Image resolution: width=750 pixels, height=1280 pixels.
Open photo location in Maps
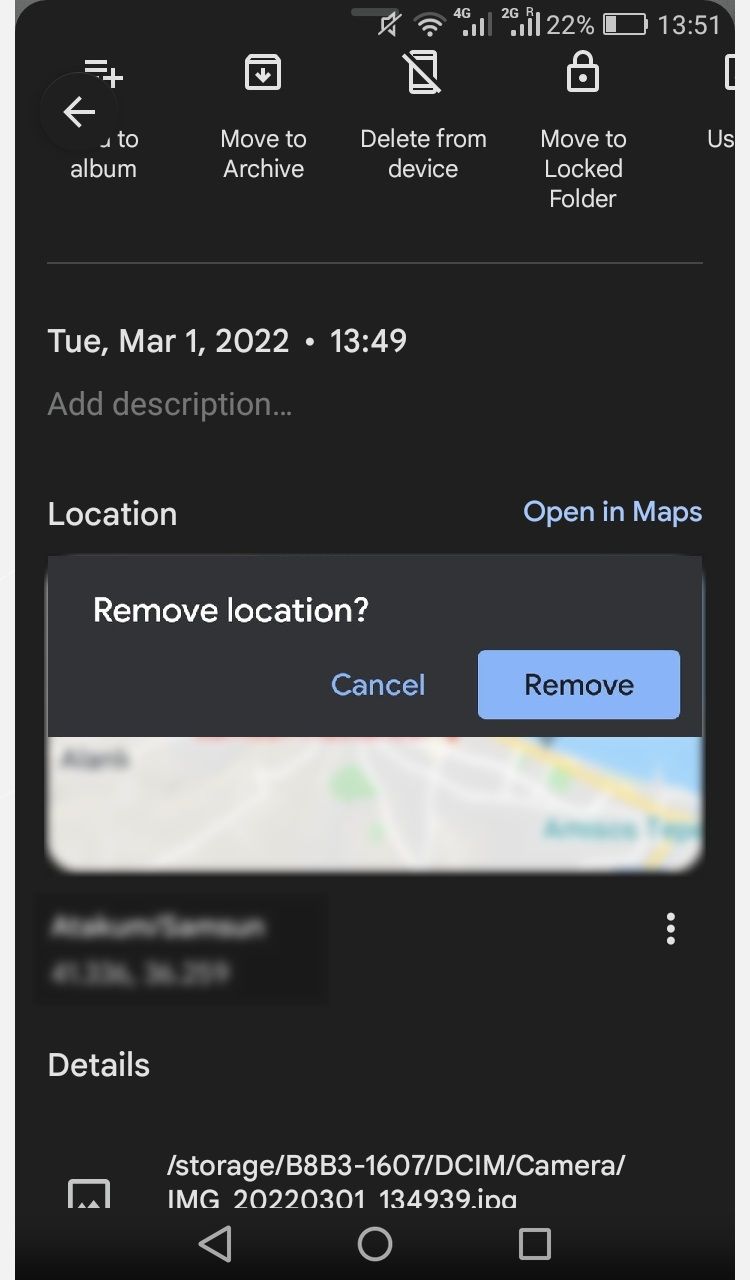coord(613,511)
